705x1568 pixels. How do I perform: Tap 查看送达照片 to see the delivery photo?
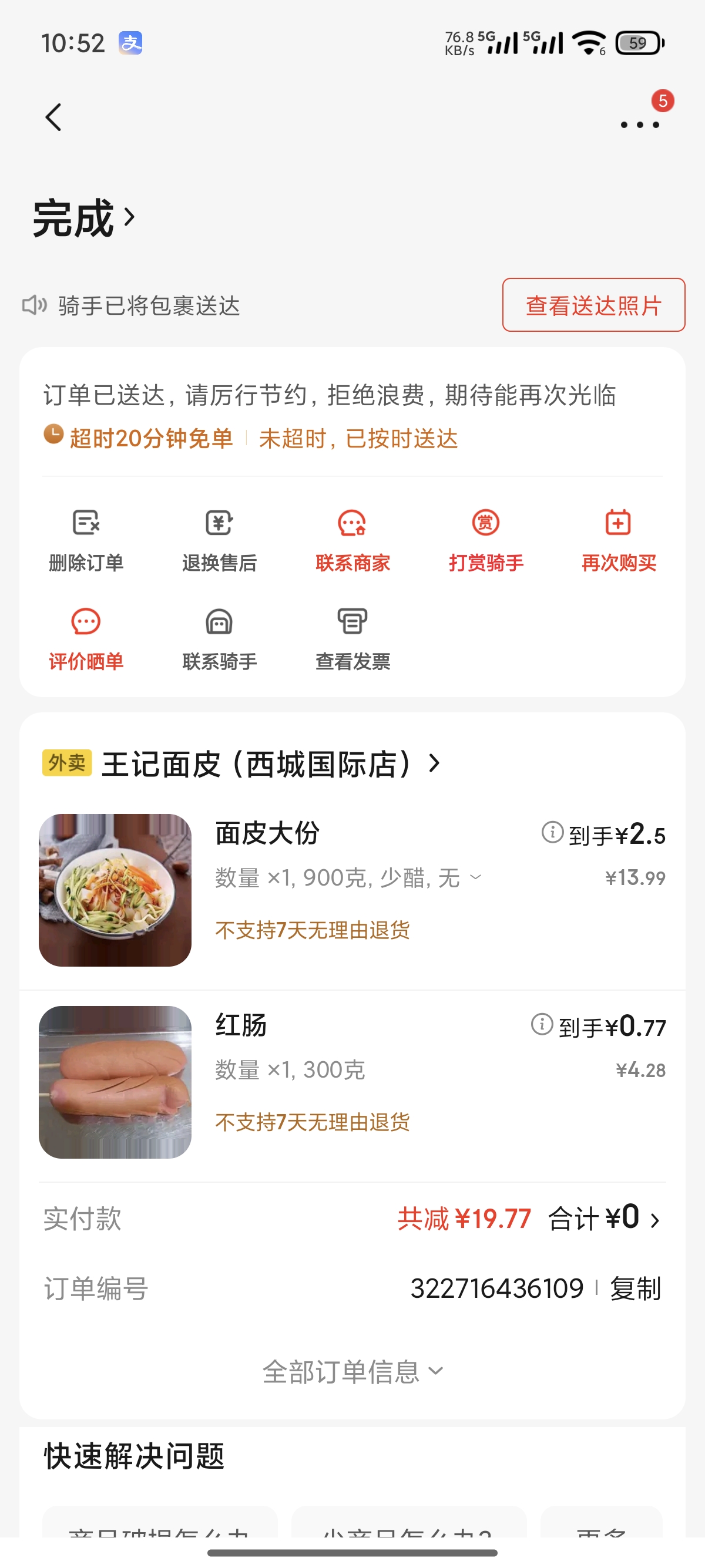593,305
